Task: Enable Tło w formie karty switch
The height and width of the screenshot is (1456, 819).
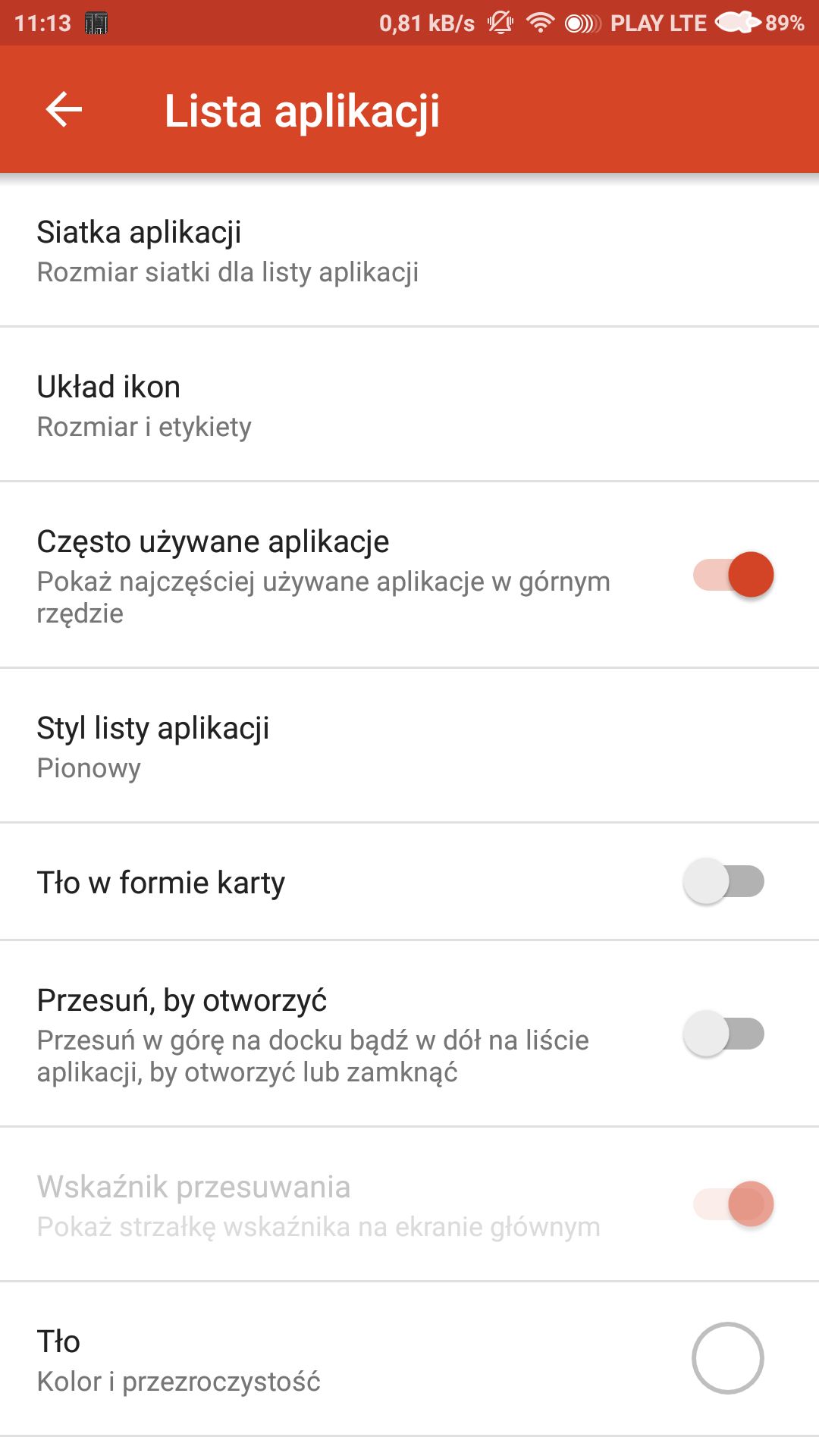Action: click(723, 881)
